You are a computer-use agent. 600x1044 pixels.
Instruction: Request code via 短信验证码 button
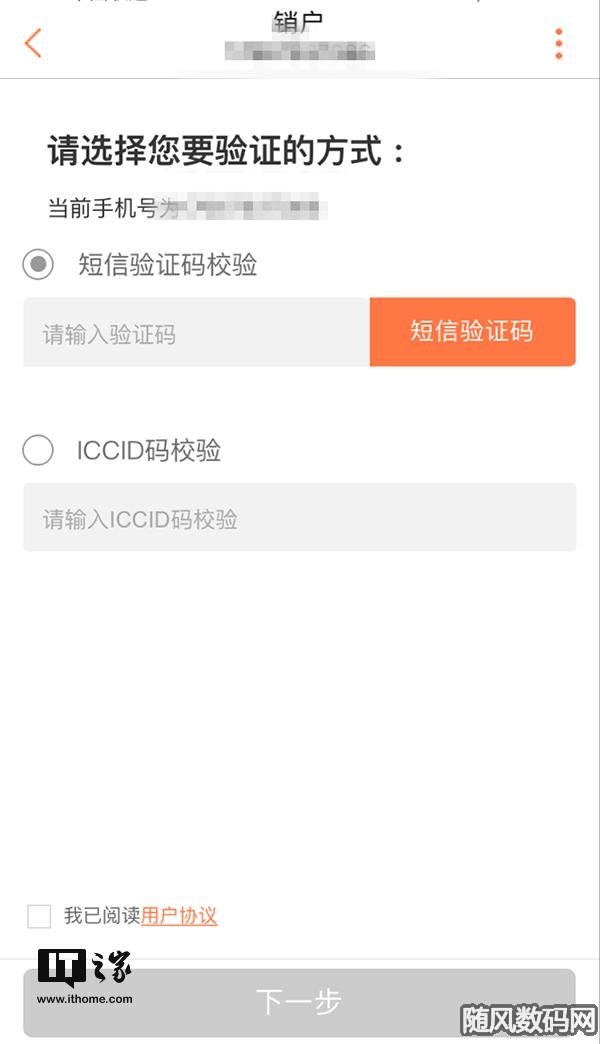pyautogui.click(x=472, y=332)
